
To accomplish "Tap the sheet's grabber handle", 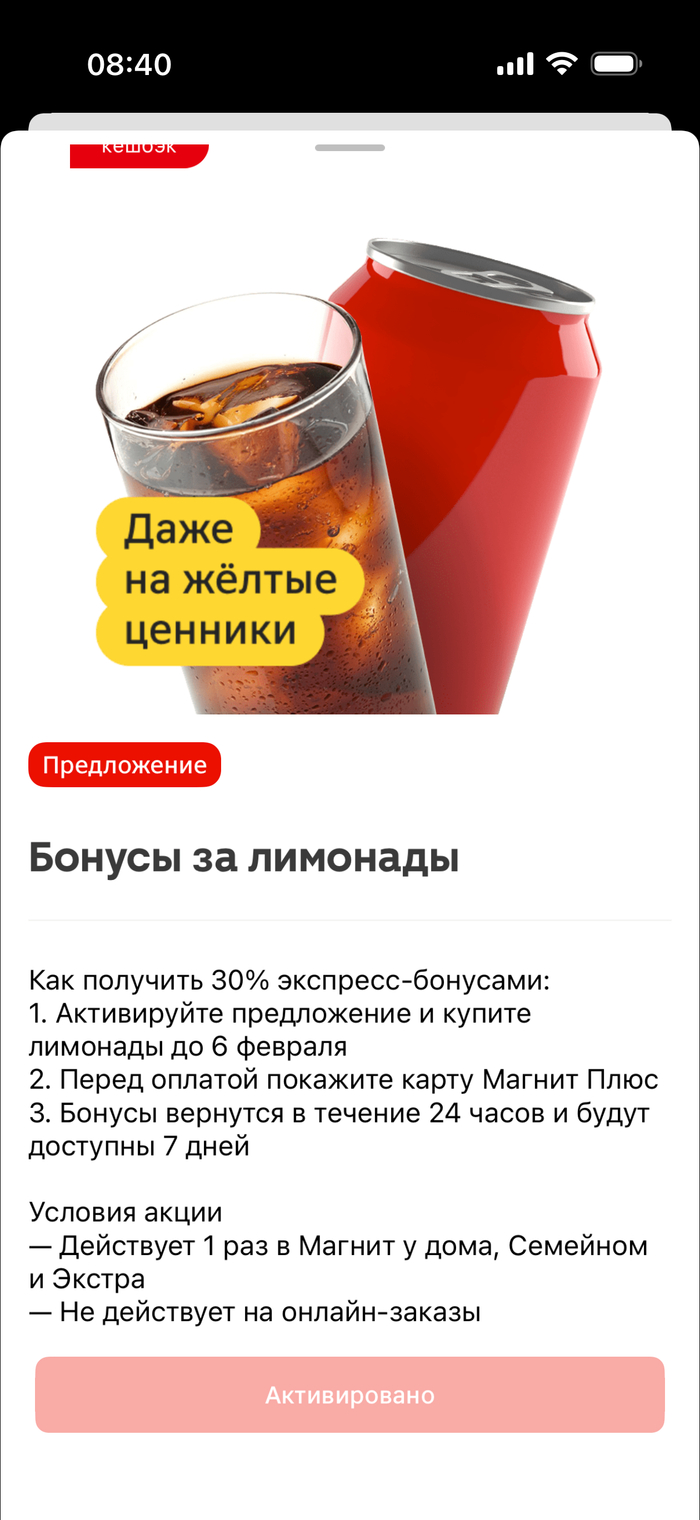I will pos(349,148).
